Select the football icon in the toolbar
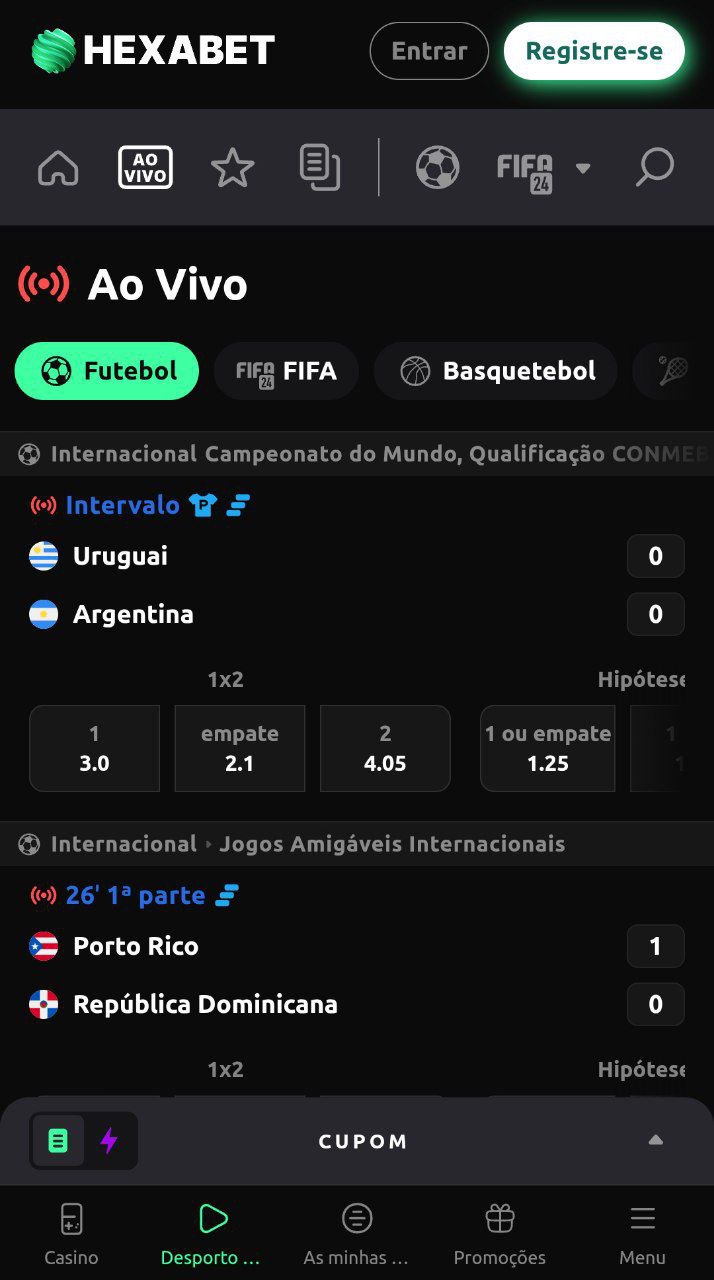Screen dimensions: 714x1280 437,167
